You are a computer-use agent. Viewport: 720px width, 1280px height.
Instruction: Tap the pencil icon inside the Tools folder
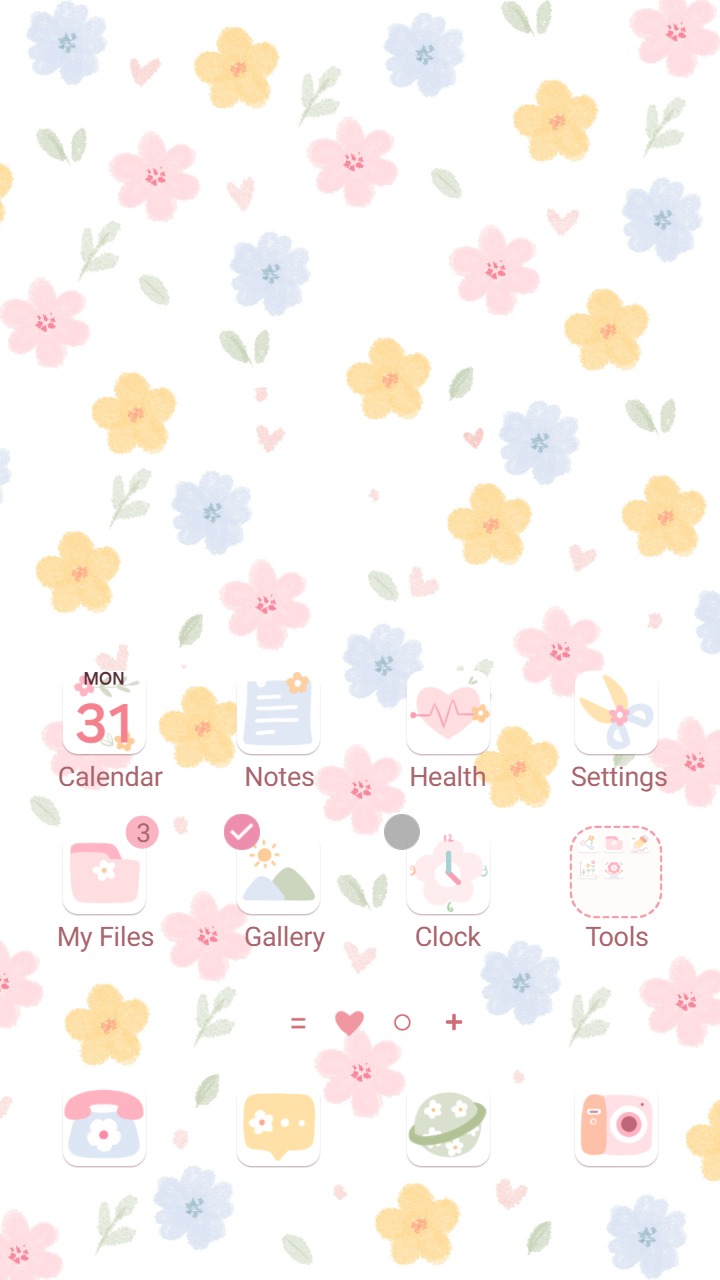(x=640, y=844)
